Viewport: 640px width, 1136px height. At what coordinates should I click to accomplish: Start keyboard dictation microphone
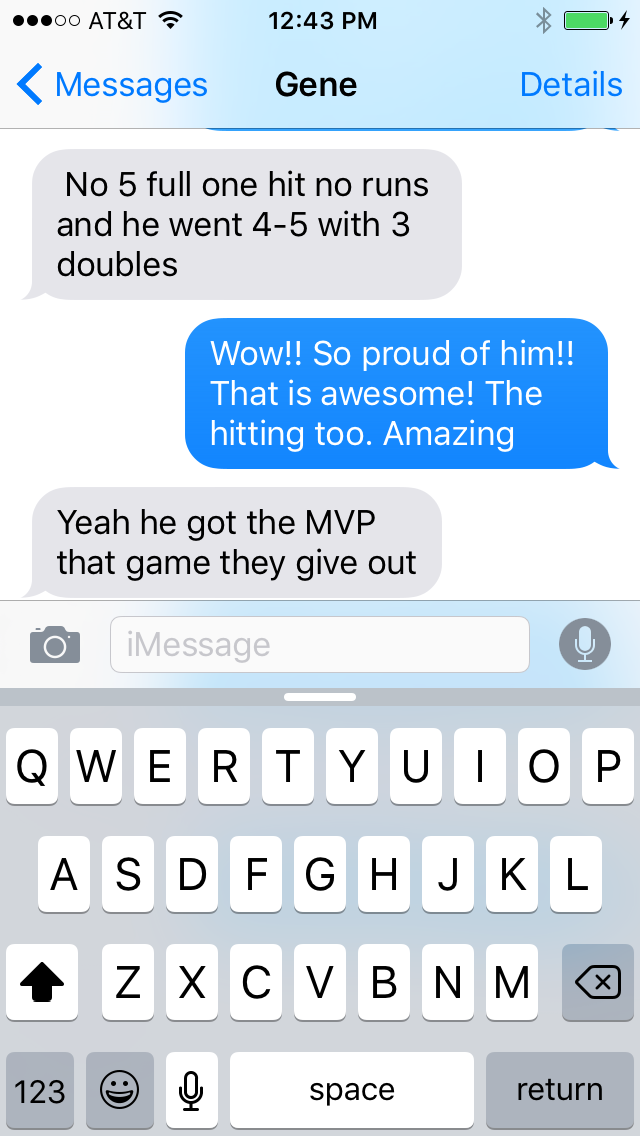[191, 1090]
